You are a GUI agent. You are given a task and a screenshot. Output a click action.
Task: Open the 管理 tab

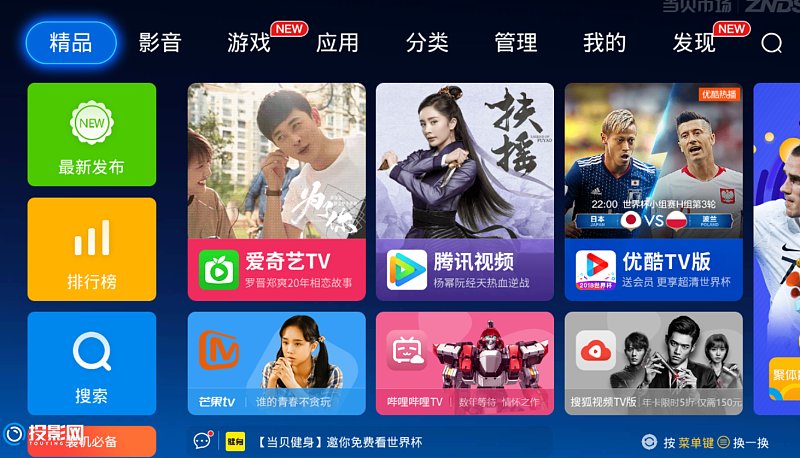tap(516, 43)
